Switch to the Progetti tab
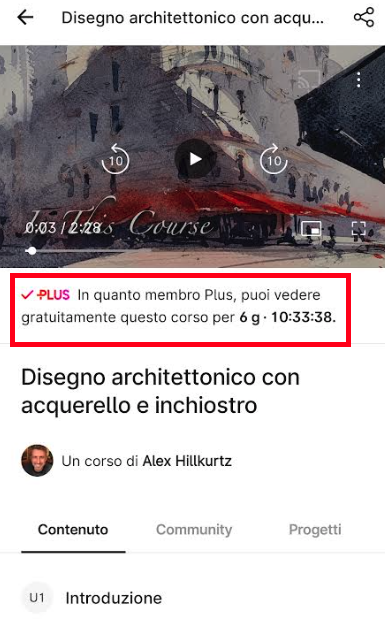 coord(315,530)
